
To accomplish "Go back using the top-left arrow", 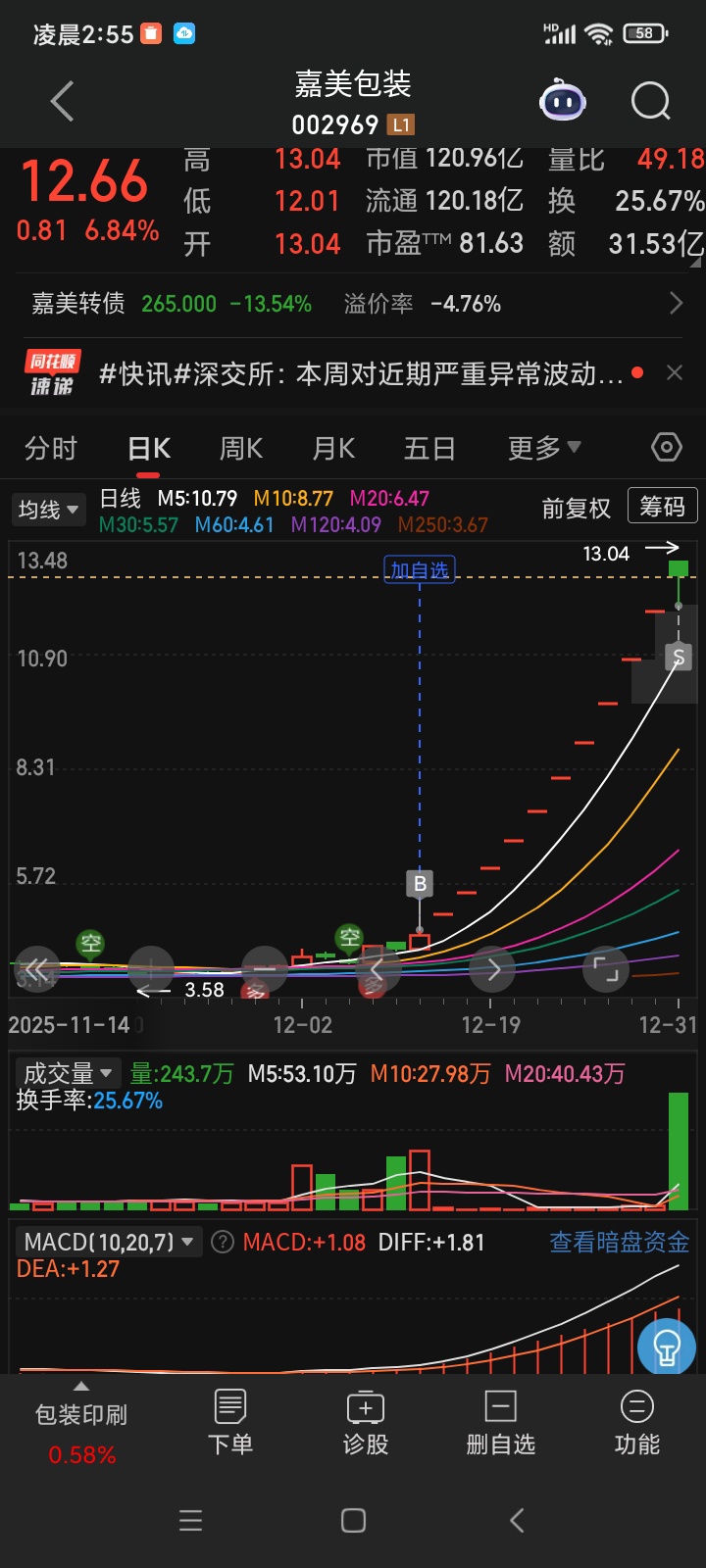I will pyautogui.click(x=62, y=102).
